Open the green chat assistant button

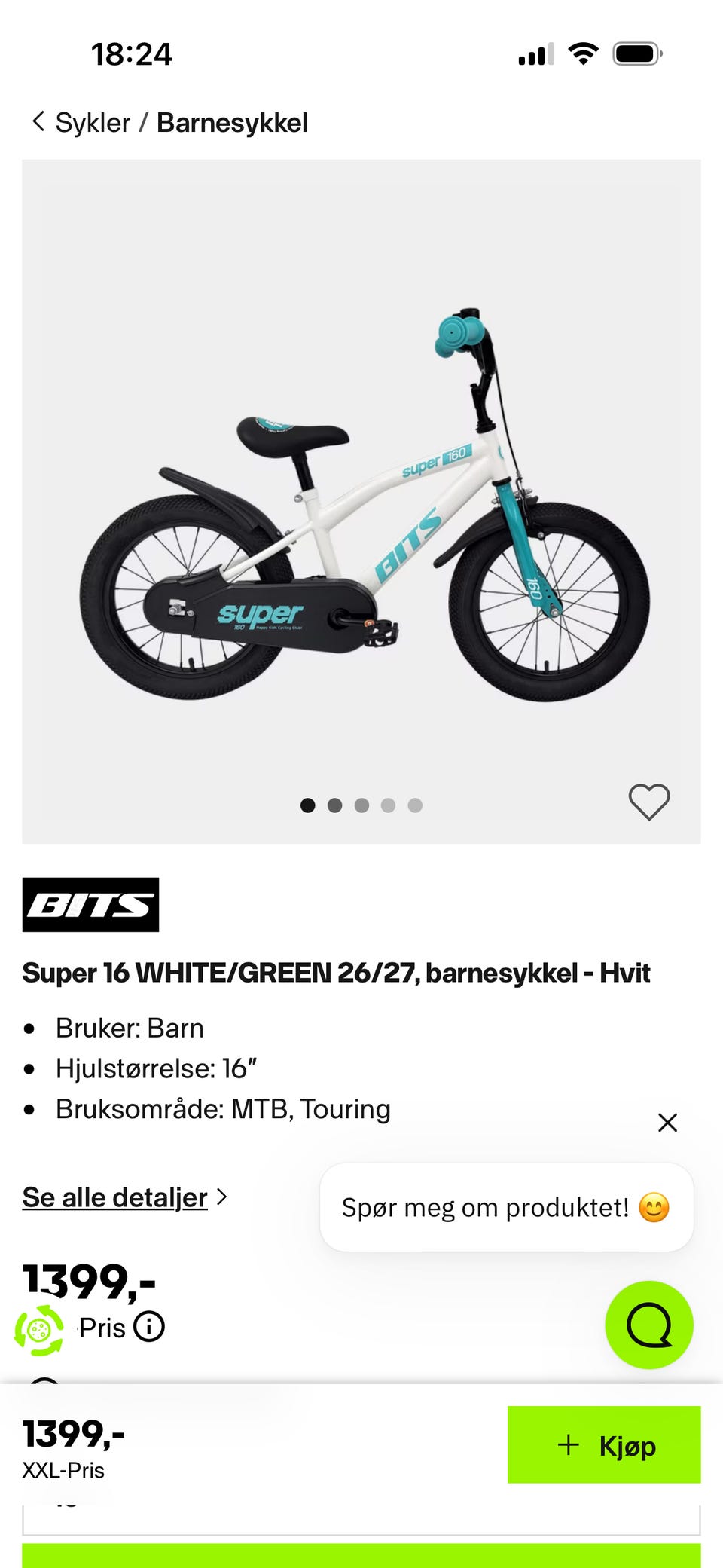pyautogui.click(x=649, y=1325)
